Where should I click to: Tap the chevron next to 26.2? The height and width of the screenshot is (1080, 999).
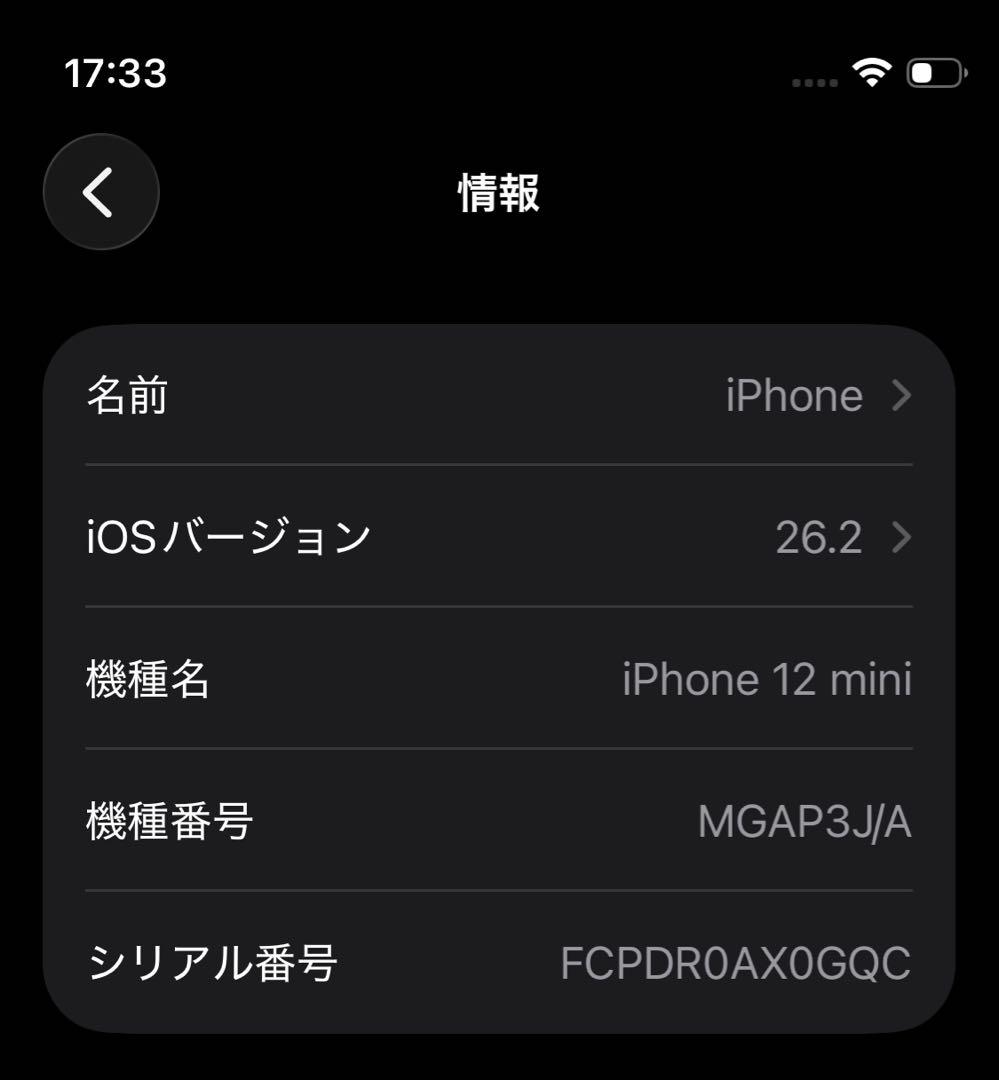pos(903,537)
